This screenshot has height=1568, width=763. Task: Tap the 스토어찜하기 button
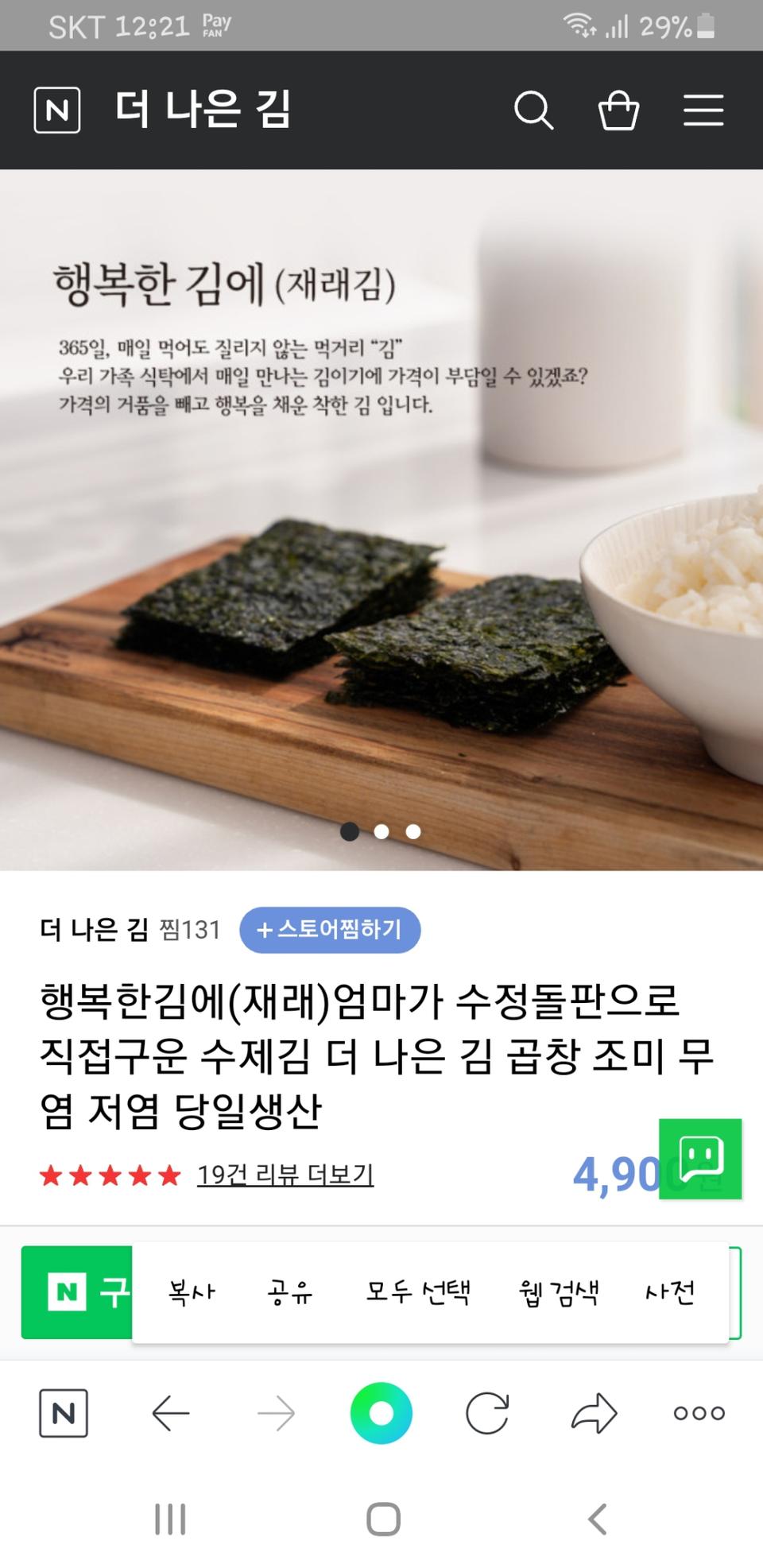[x=329, y=930]
